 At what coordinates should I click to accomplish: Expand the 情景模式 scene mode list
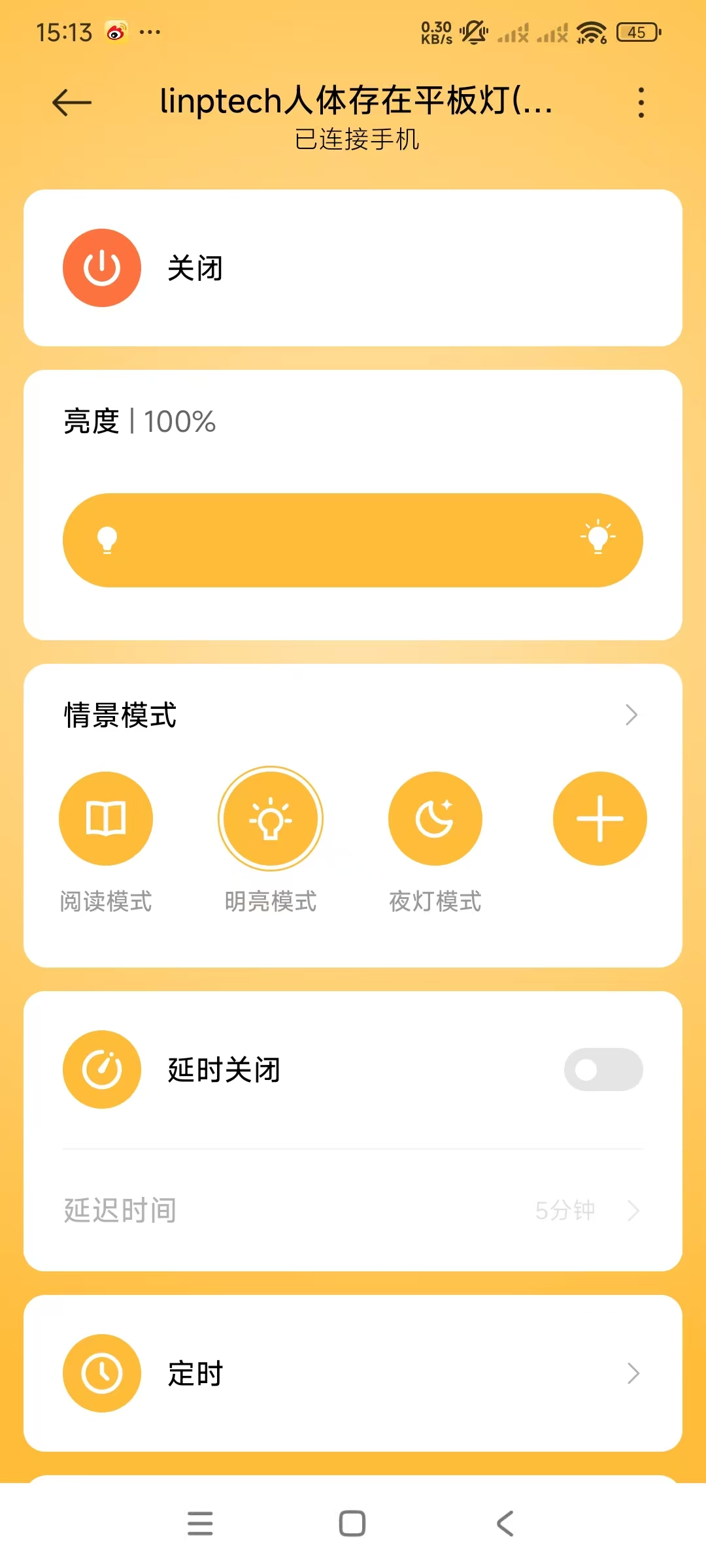(x=631, y=715)
